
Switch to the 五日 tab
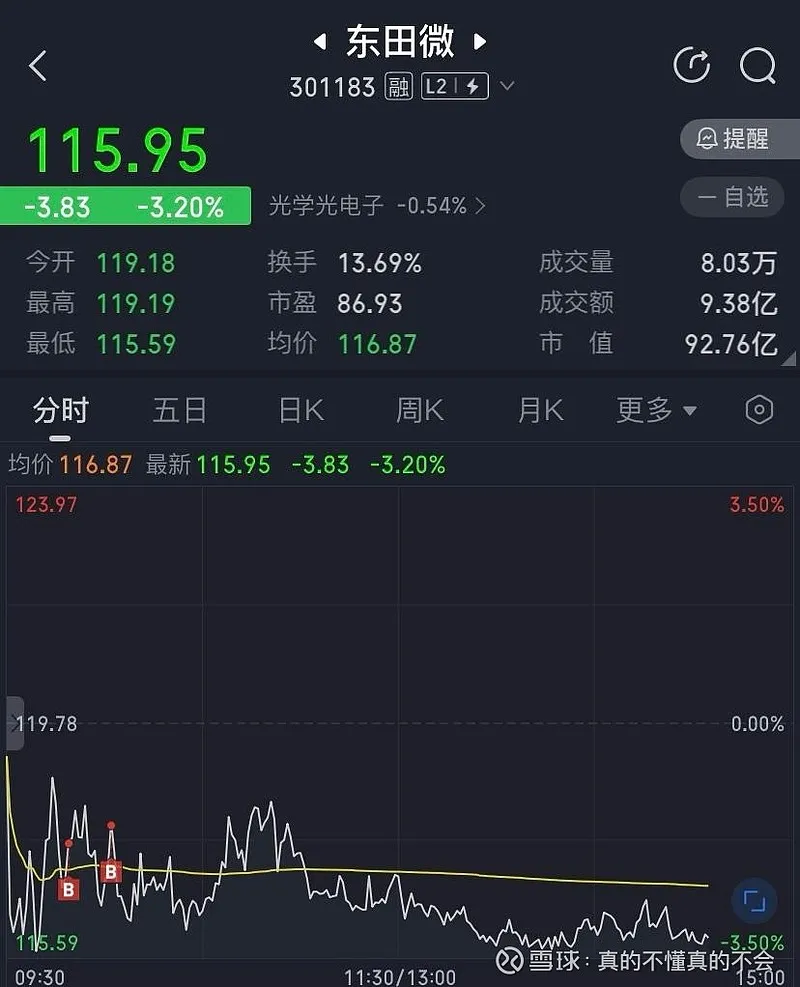(180, 410)
